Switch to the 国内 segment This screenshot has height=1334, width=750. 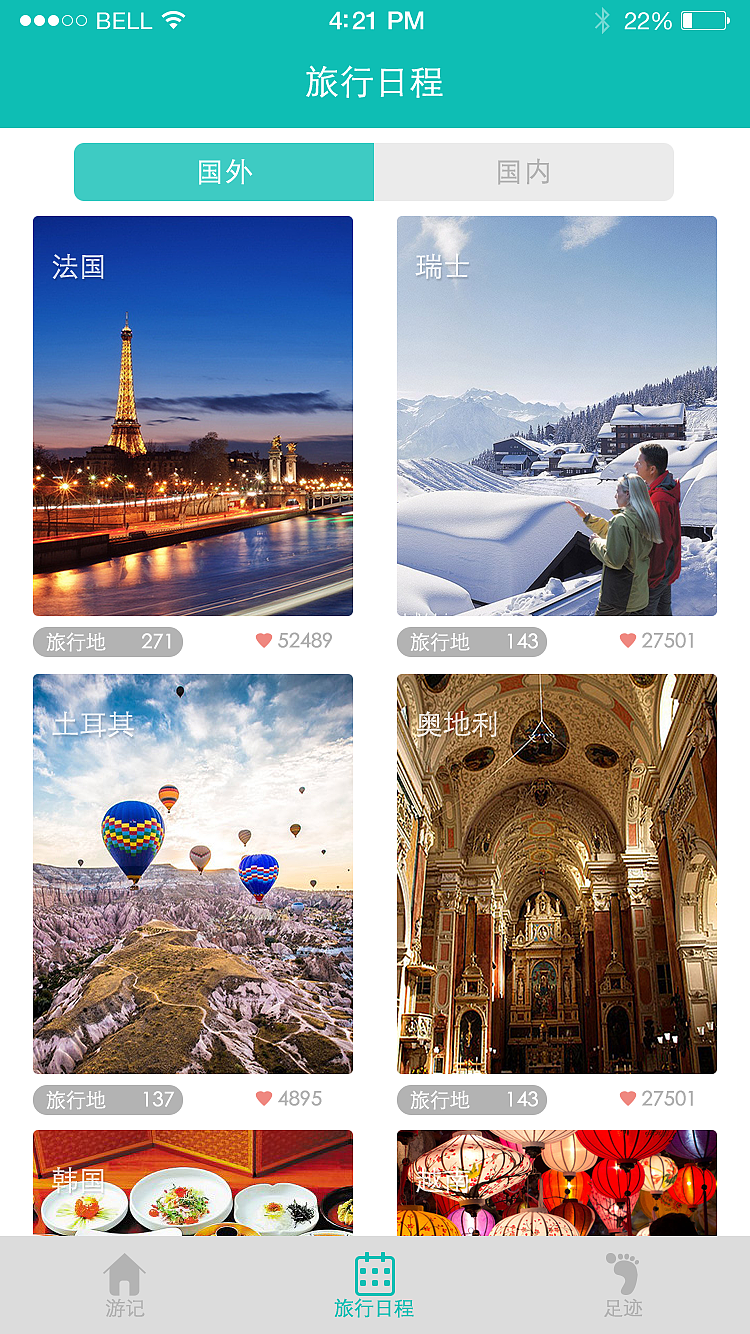tap(523, 172)
